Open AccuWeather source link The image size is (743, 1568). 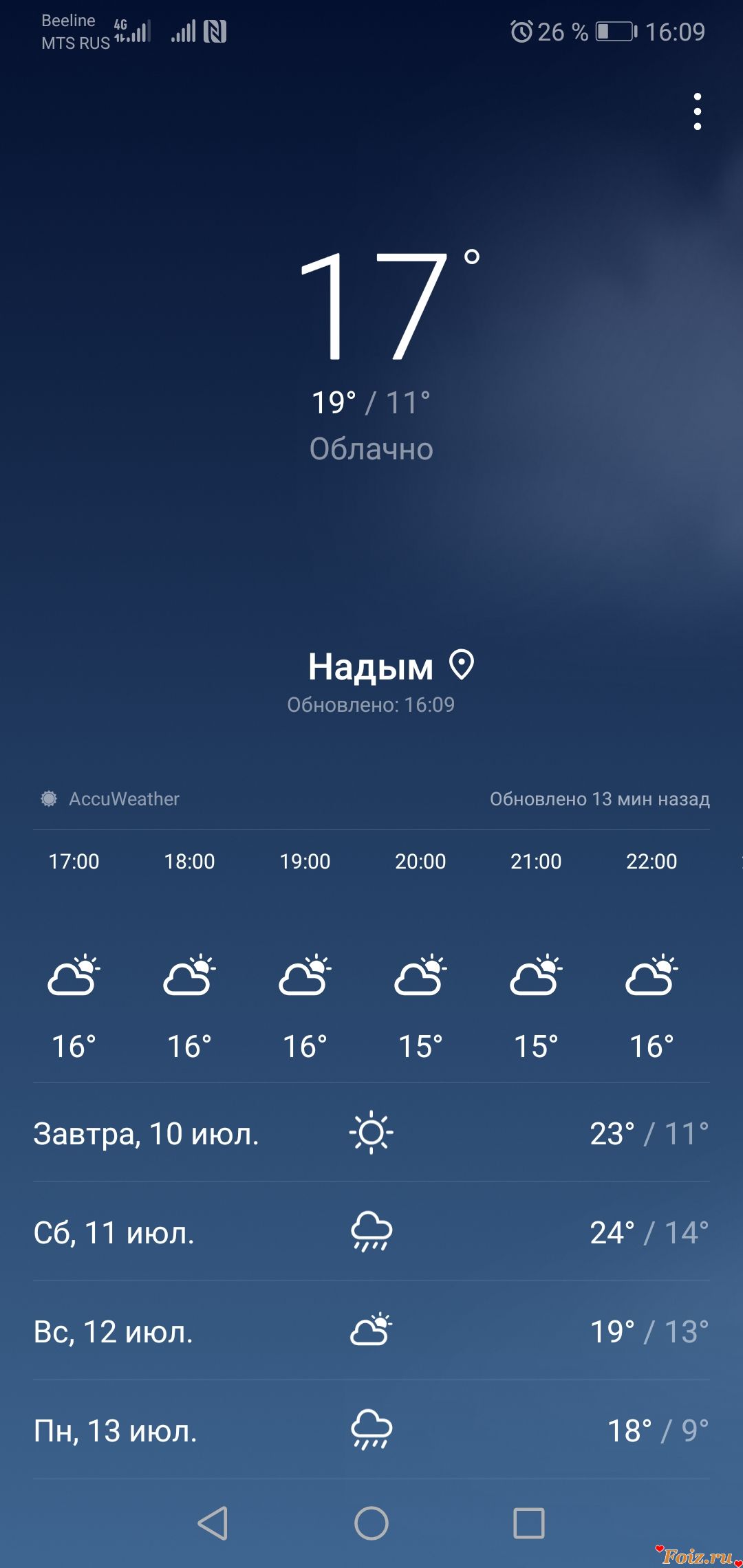tap(110, 798)
